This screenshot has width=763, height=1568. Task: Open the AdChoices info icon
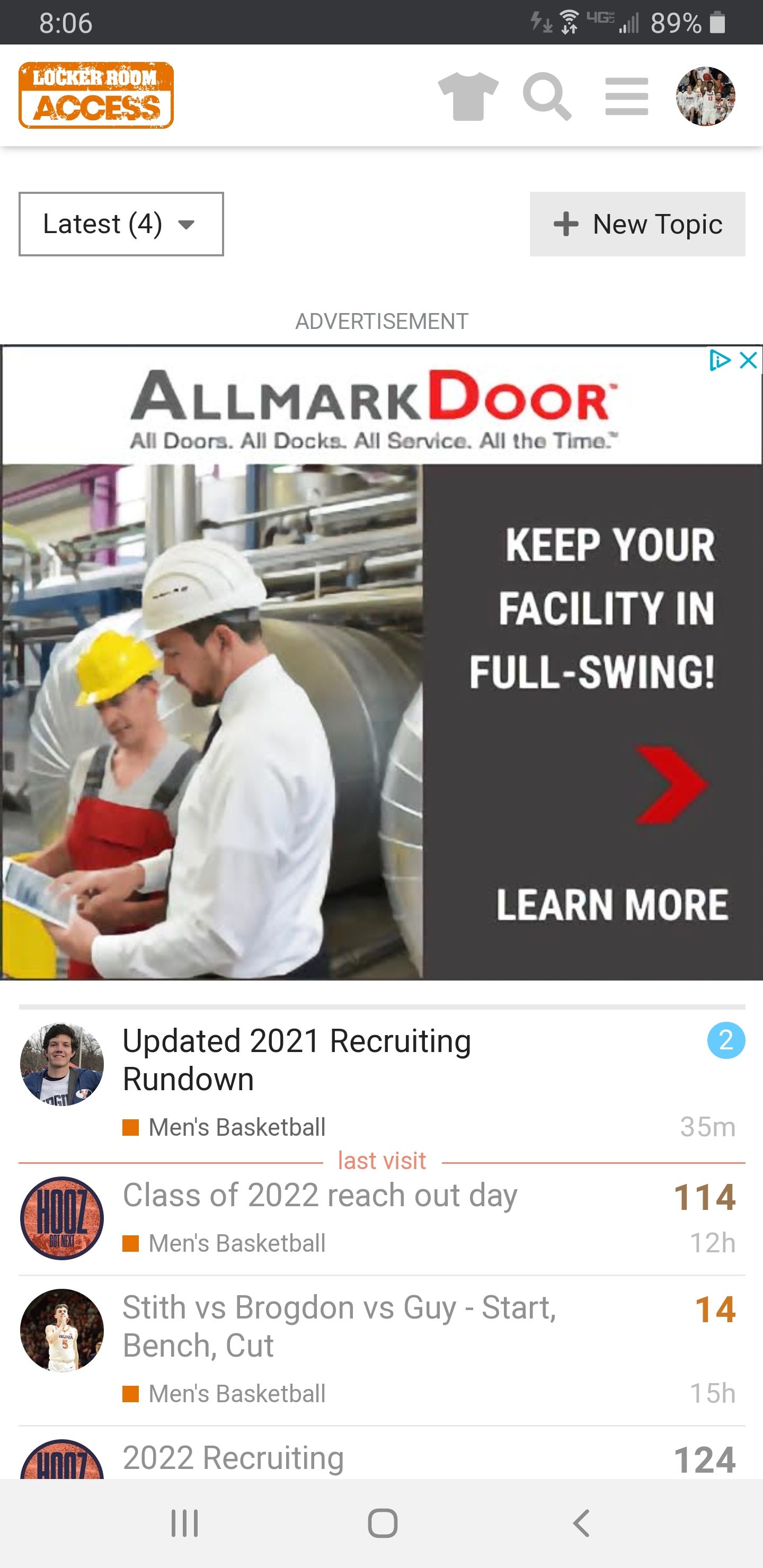click(x=719, y=360)
